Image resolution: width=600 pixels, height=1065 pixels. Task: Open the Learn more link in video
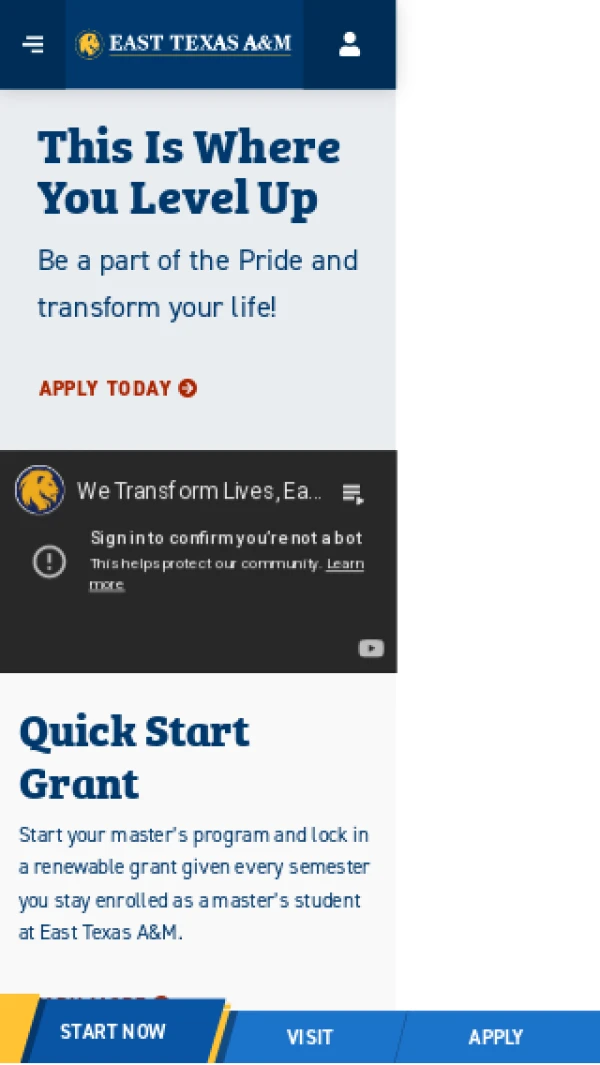(344, 564)
